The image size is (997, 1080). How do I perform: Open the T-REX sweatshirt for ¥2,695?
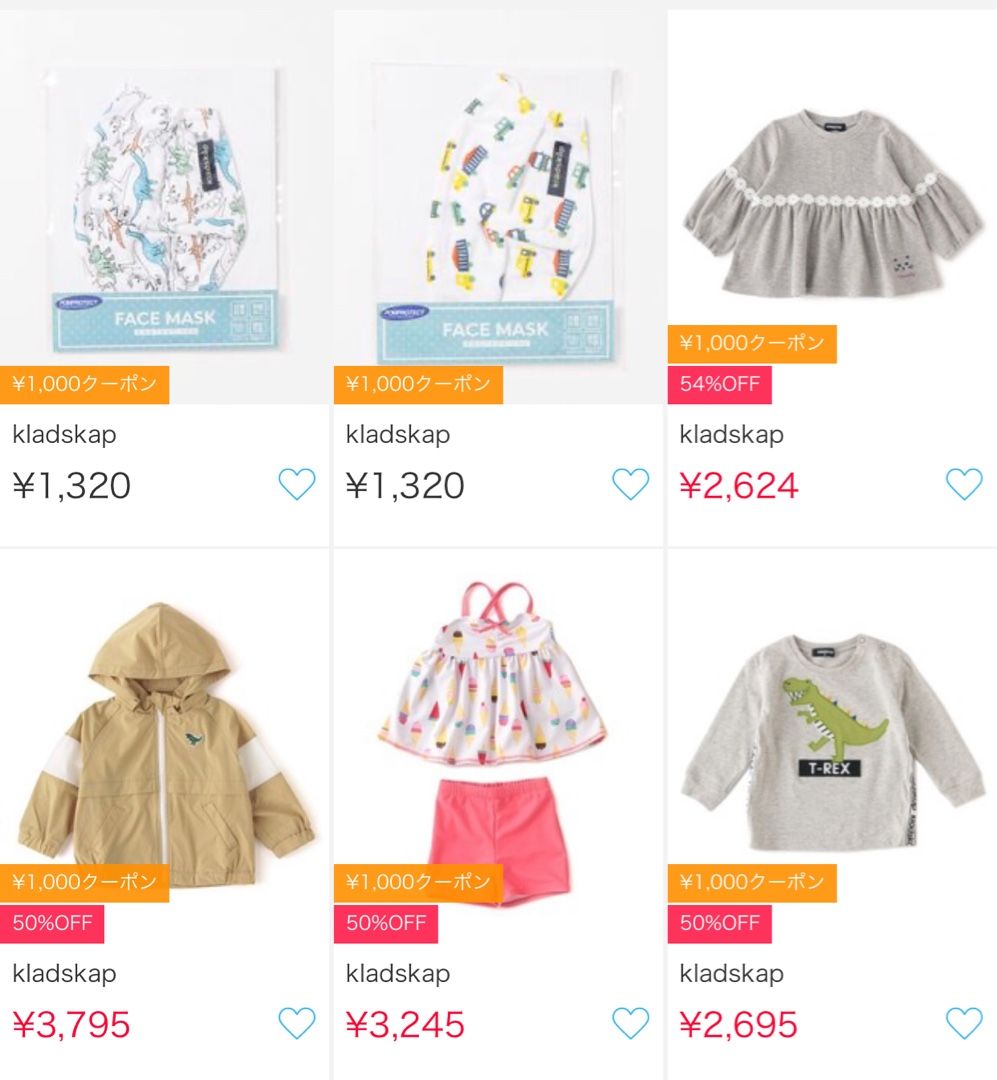[x=831, y=740]
